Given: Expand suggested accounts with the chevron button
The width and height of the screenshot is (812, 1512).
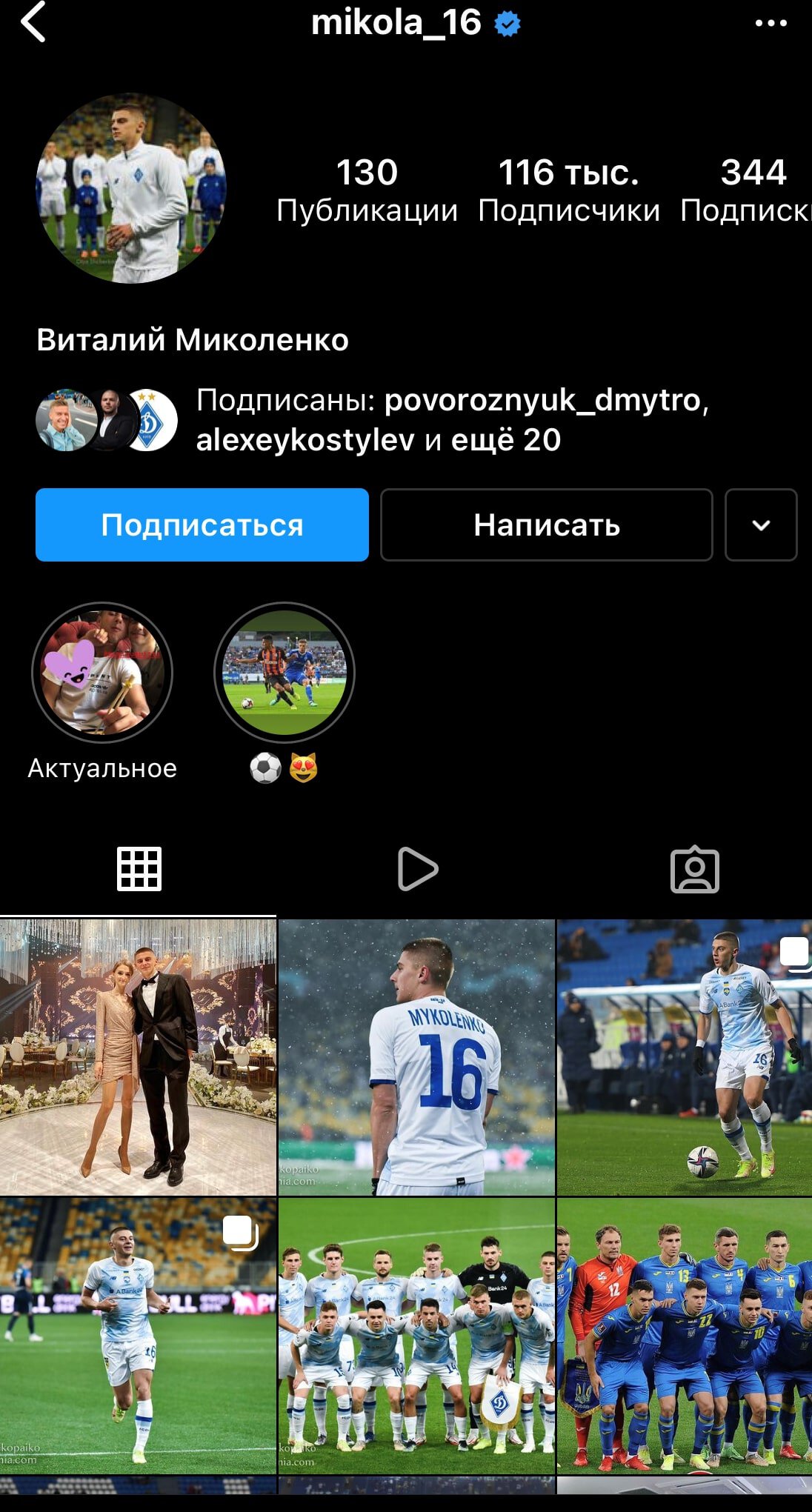Looking at the screenshot, I should pos(761,524).
